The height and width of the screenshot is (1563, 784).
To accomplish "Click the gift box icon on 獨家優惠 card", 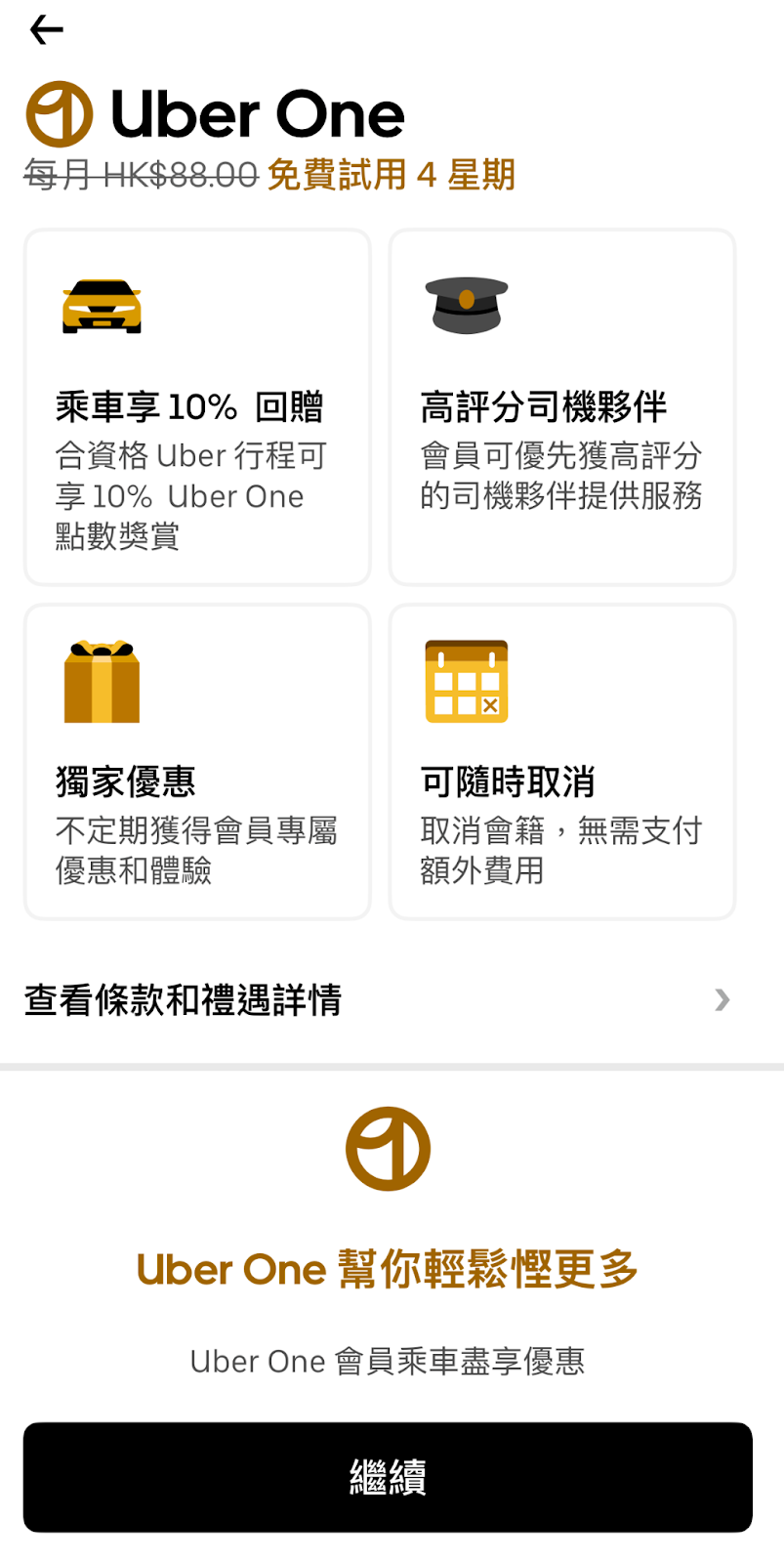I will click(102, 681).
